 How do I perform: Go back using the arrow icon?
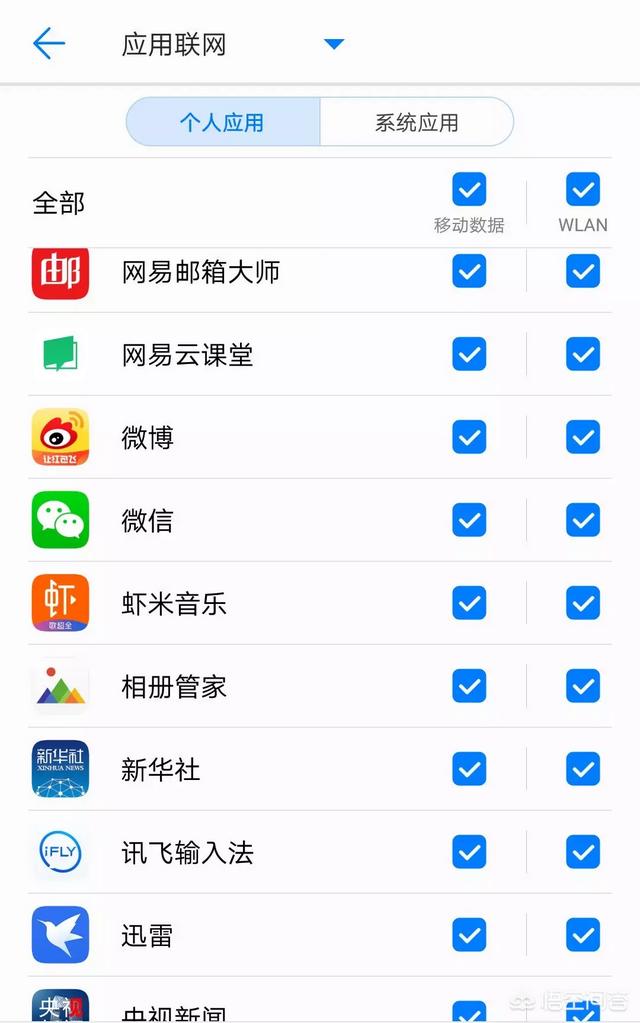tap(49, 44)
